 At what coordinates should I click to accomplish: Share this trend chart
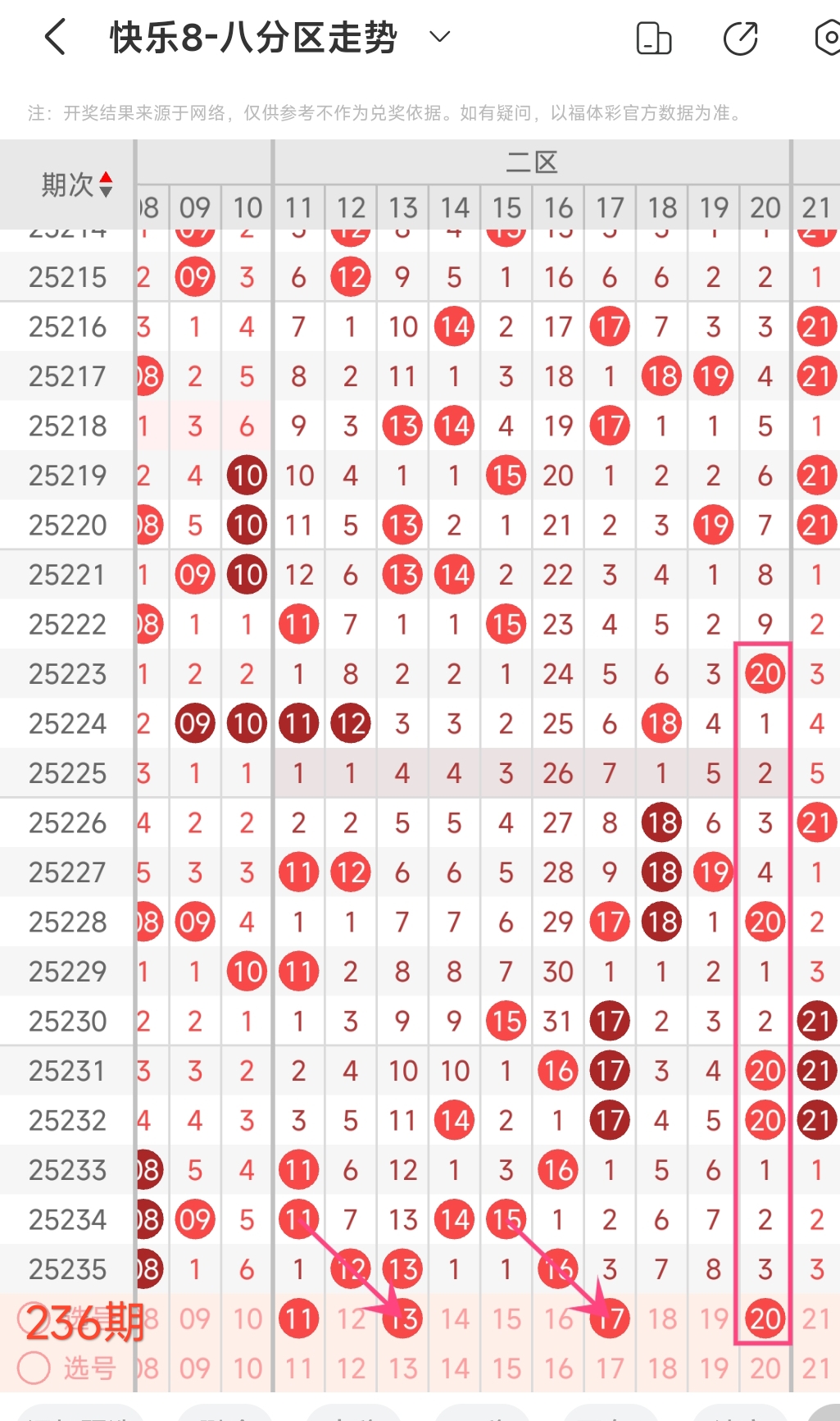(x=740, y=39)
